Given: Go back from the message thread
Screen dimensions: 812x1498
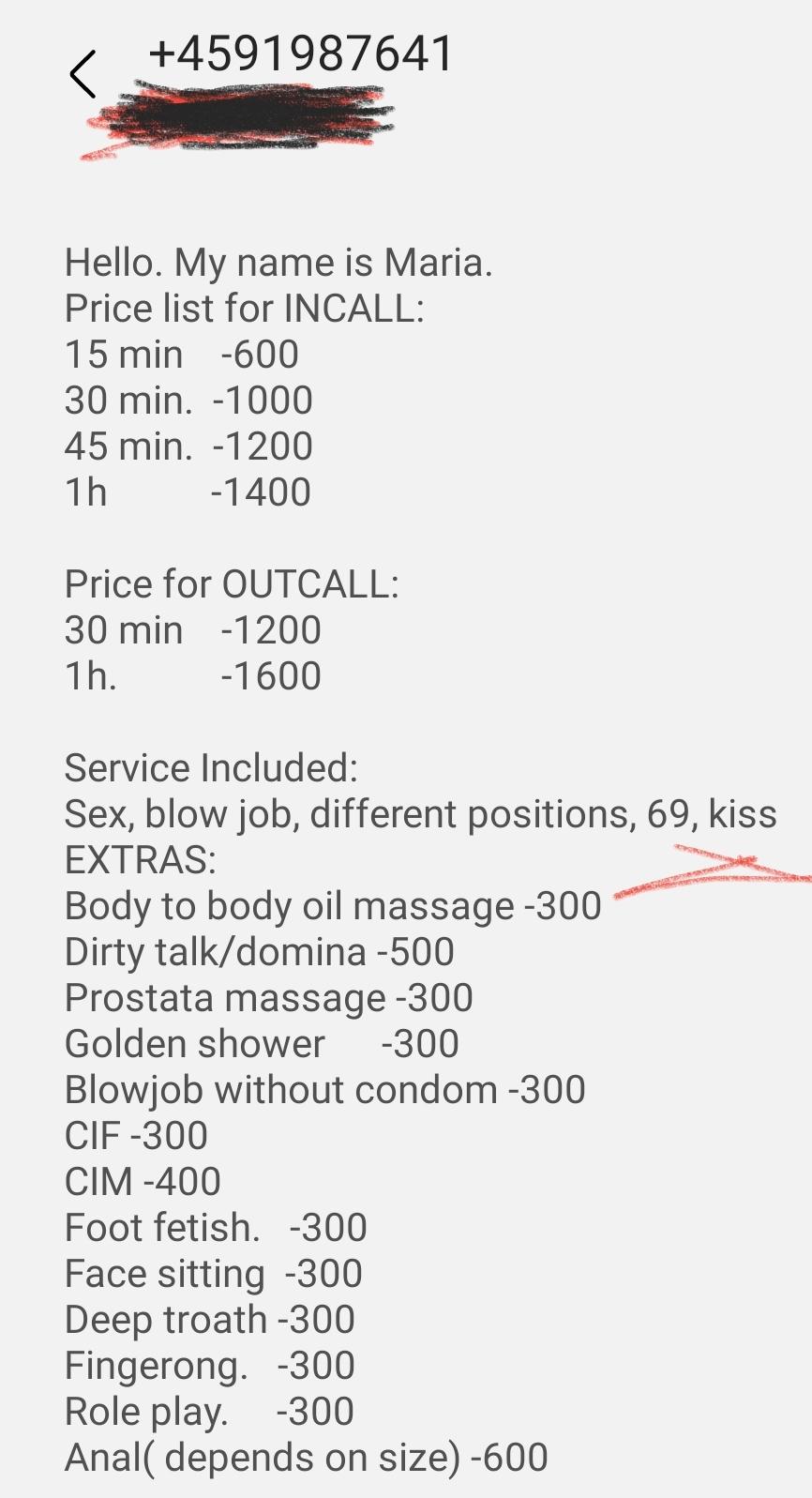Looking at the screenshot, I should [83, 74].
